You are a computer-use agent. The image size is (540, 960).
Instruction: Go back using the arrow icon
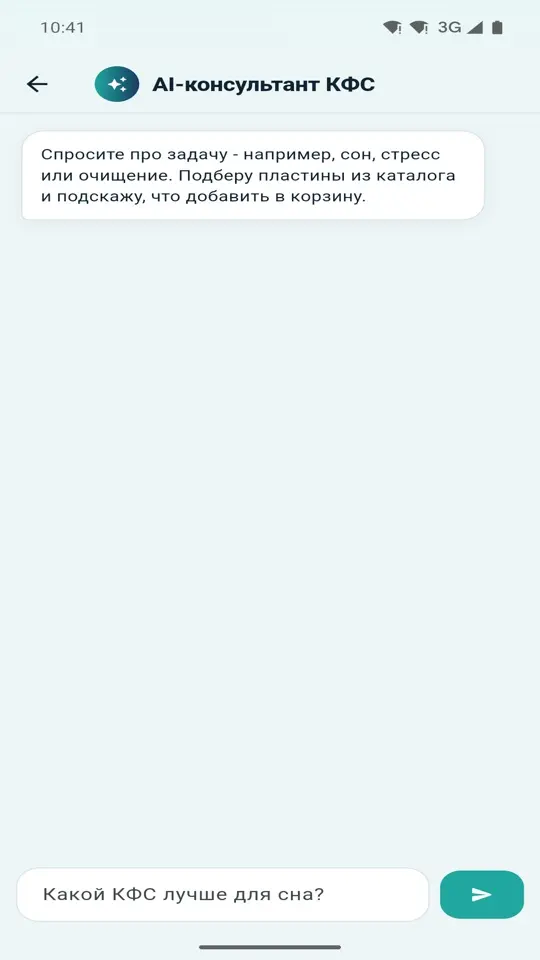[x=37, y=84]
